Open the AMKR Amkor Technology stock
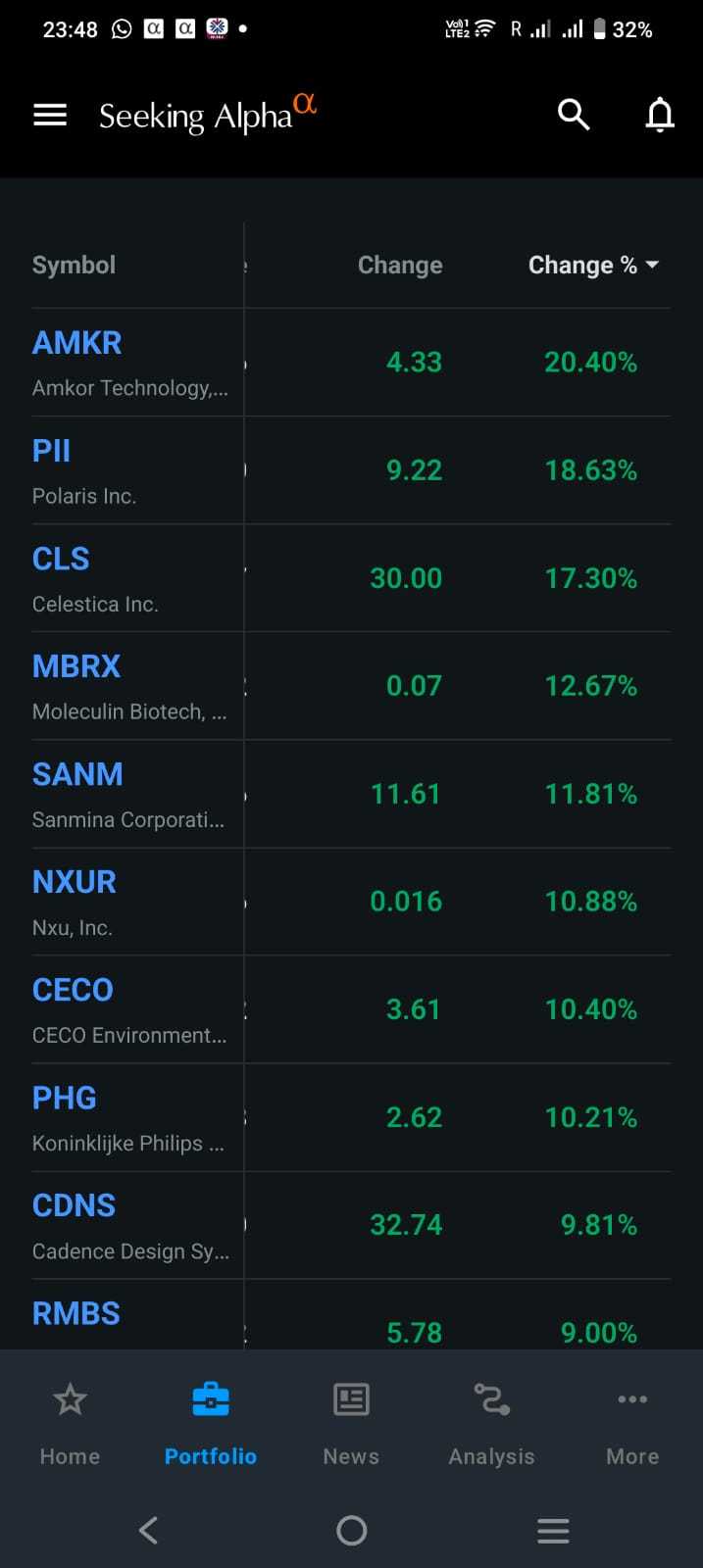703x1568 pixels. pyautogui.click(x=129, y=363)
